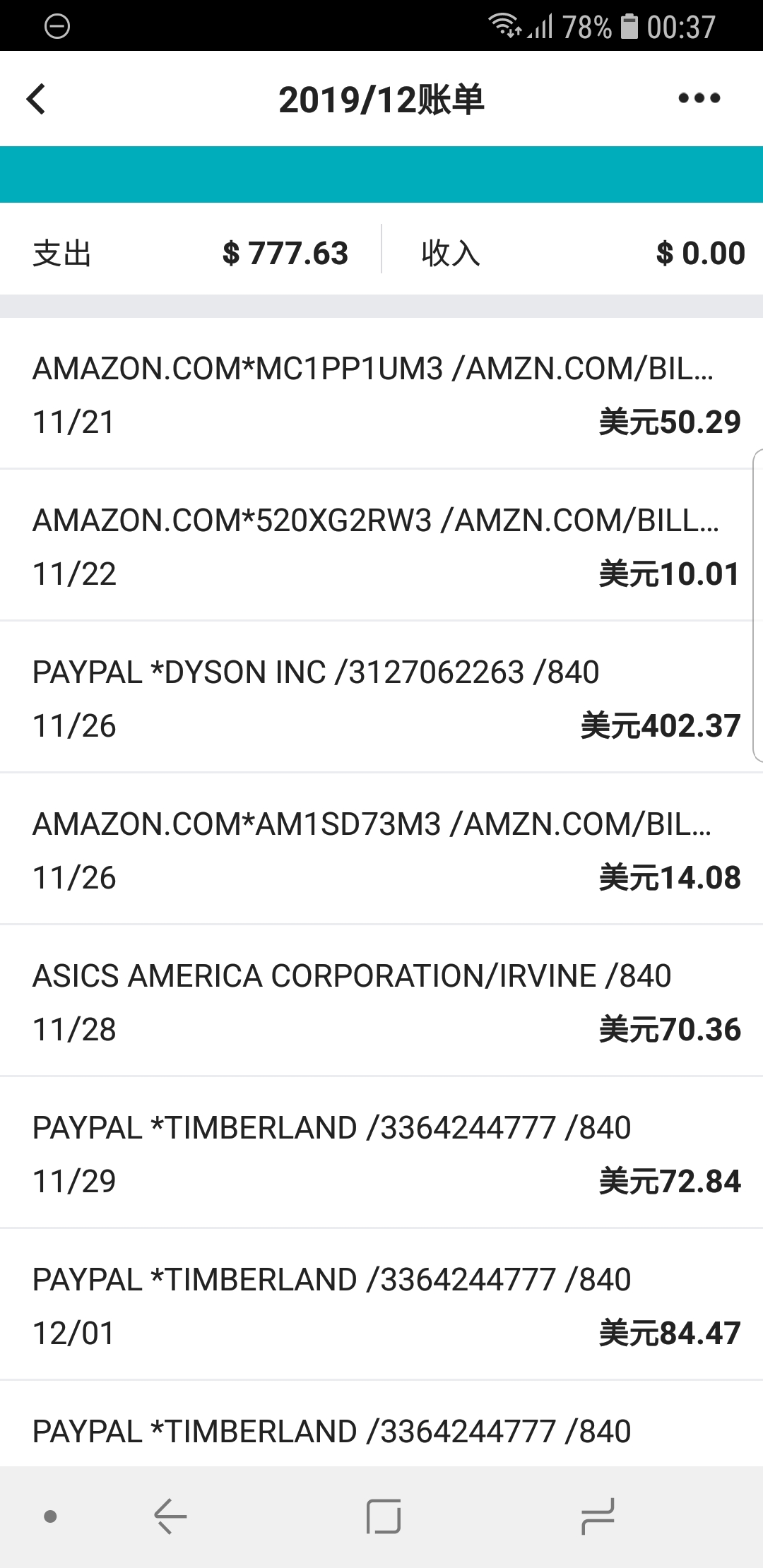
Task: Open the PayPal Dyson Inc transaction
Action: (381, 698)
